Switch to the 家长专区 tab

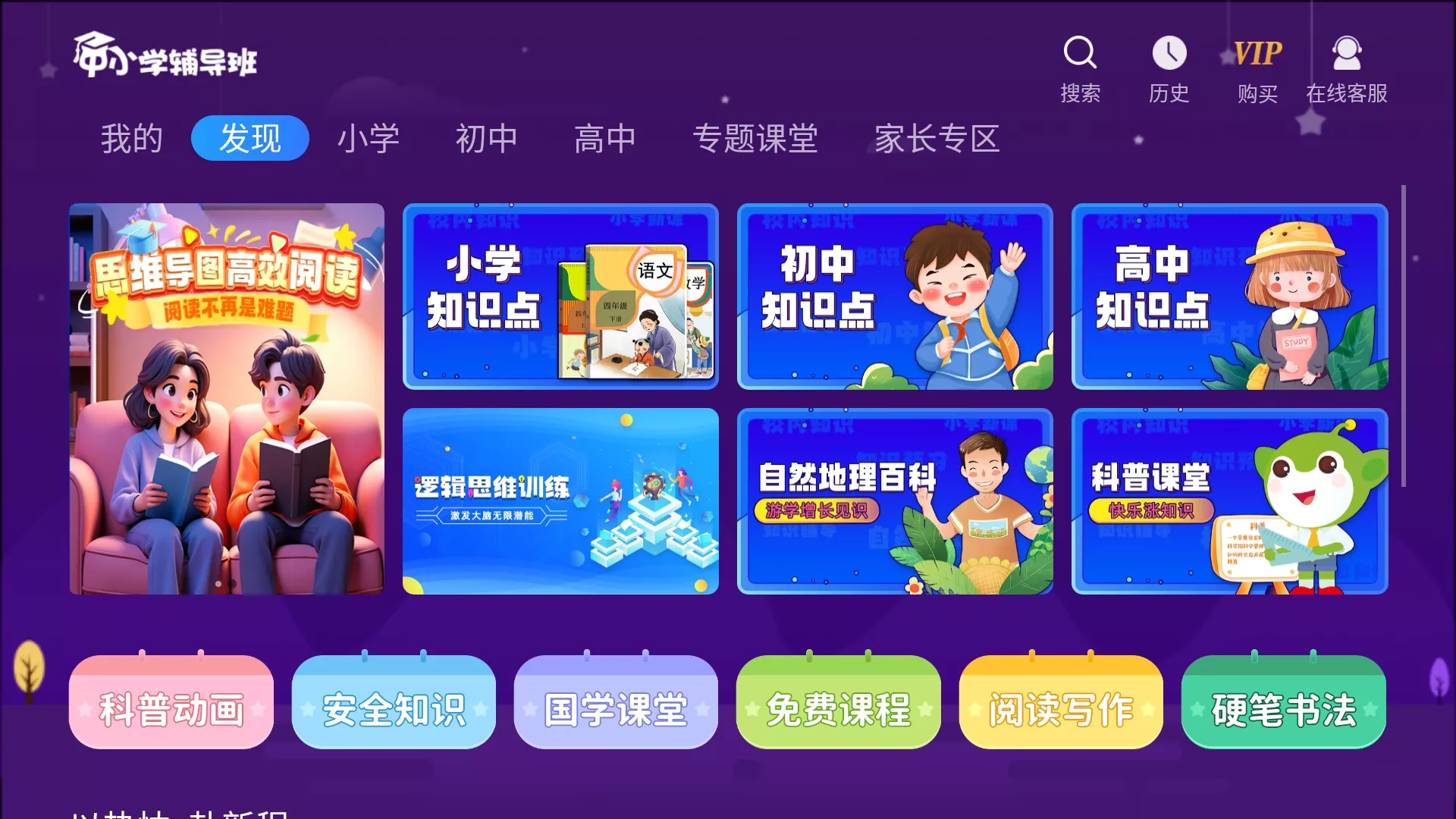coord(937,139)
